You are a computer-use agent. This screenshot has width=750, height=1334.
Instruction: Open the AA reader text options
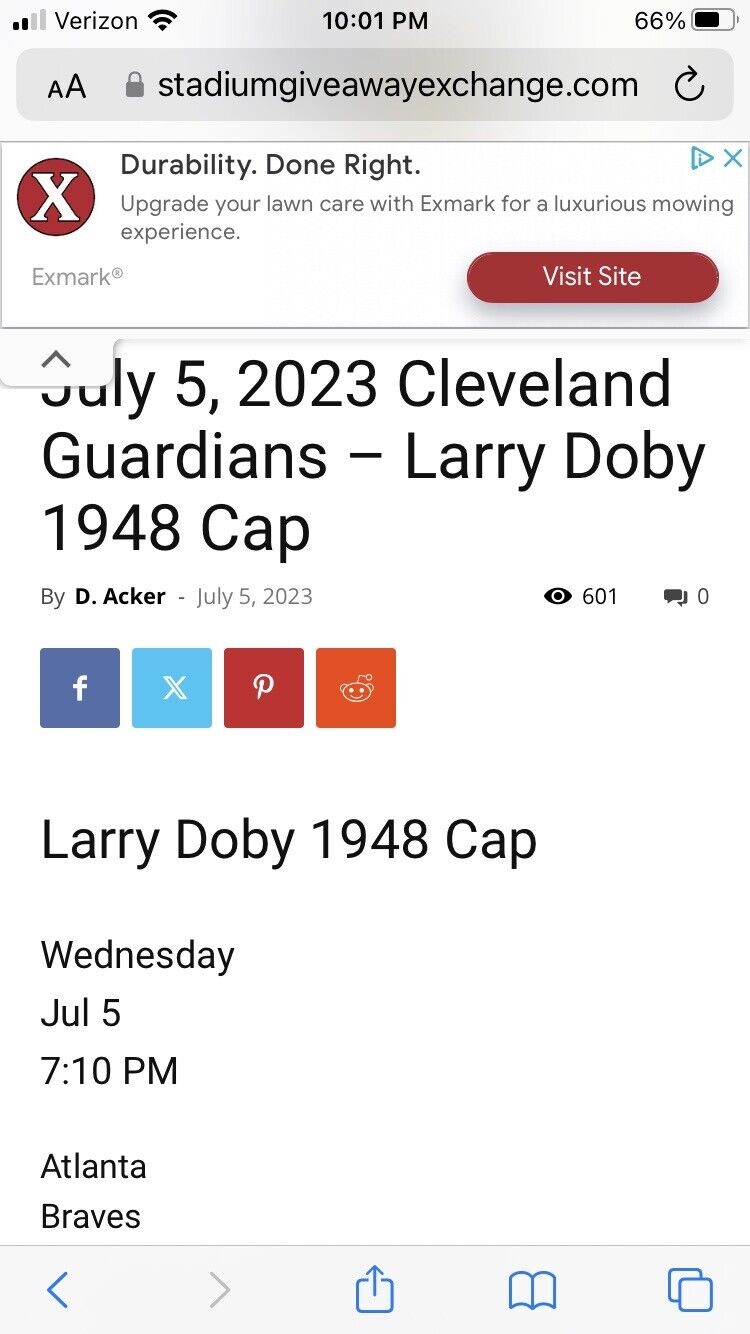pyautogui.click(x=66, y=87)
